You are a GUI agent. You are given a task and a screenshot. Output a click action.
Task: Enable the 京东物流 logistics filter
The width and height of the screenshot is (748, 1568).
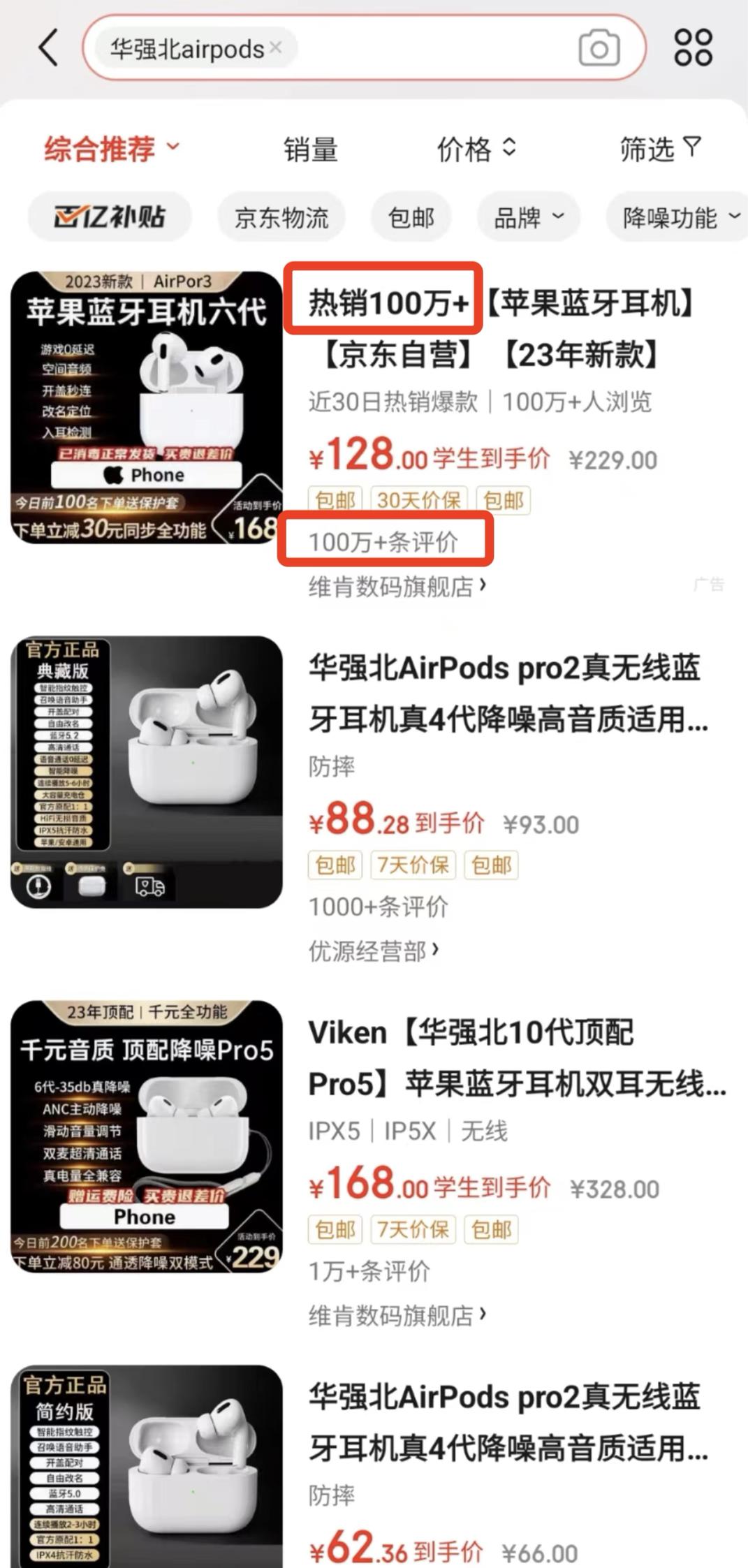coord(281,217)
